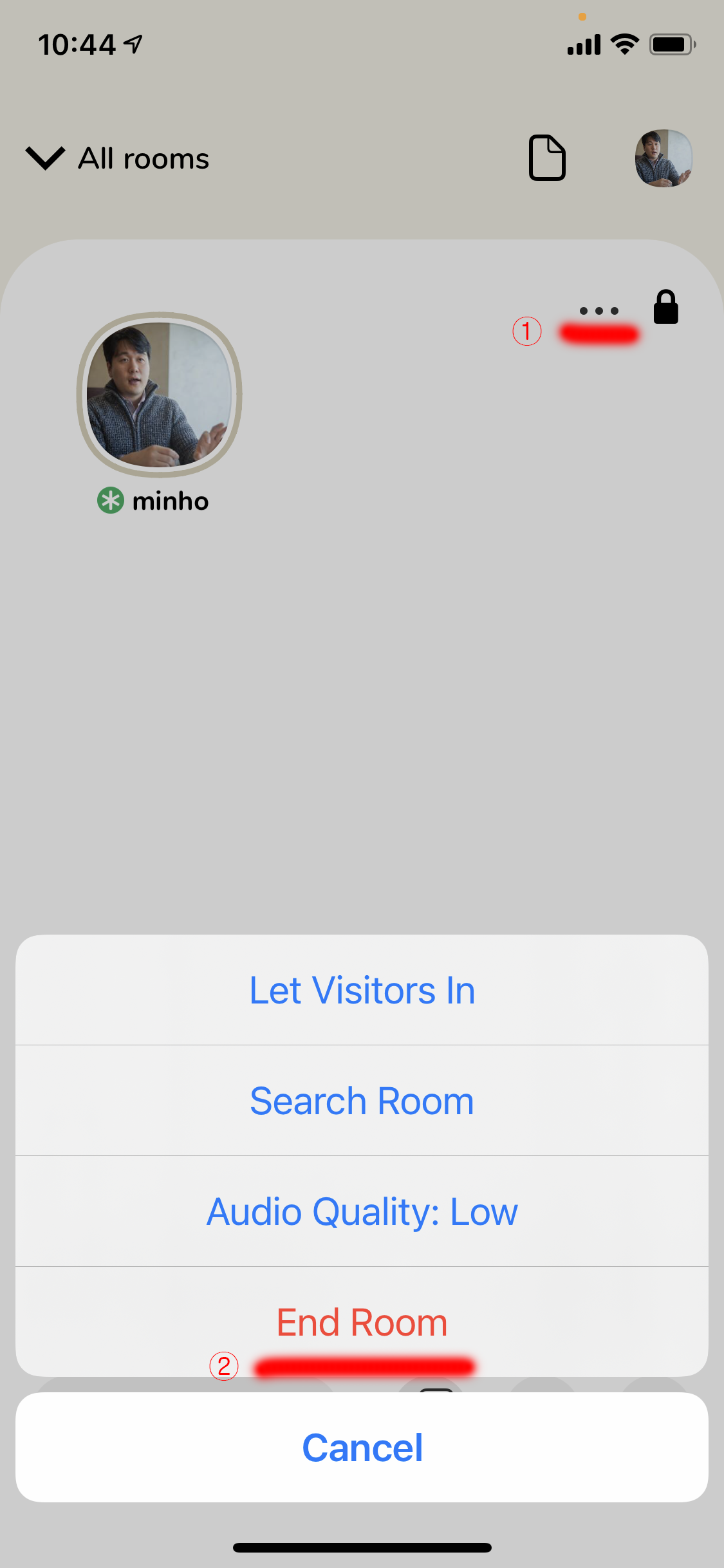724x1568 pixels.
Task: Tap the Cancel button
Action: coord(362,1448)
